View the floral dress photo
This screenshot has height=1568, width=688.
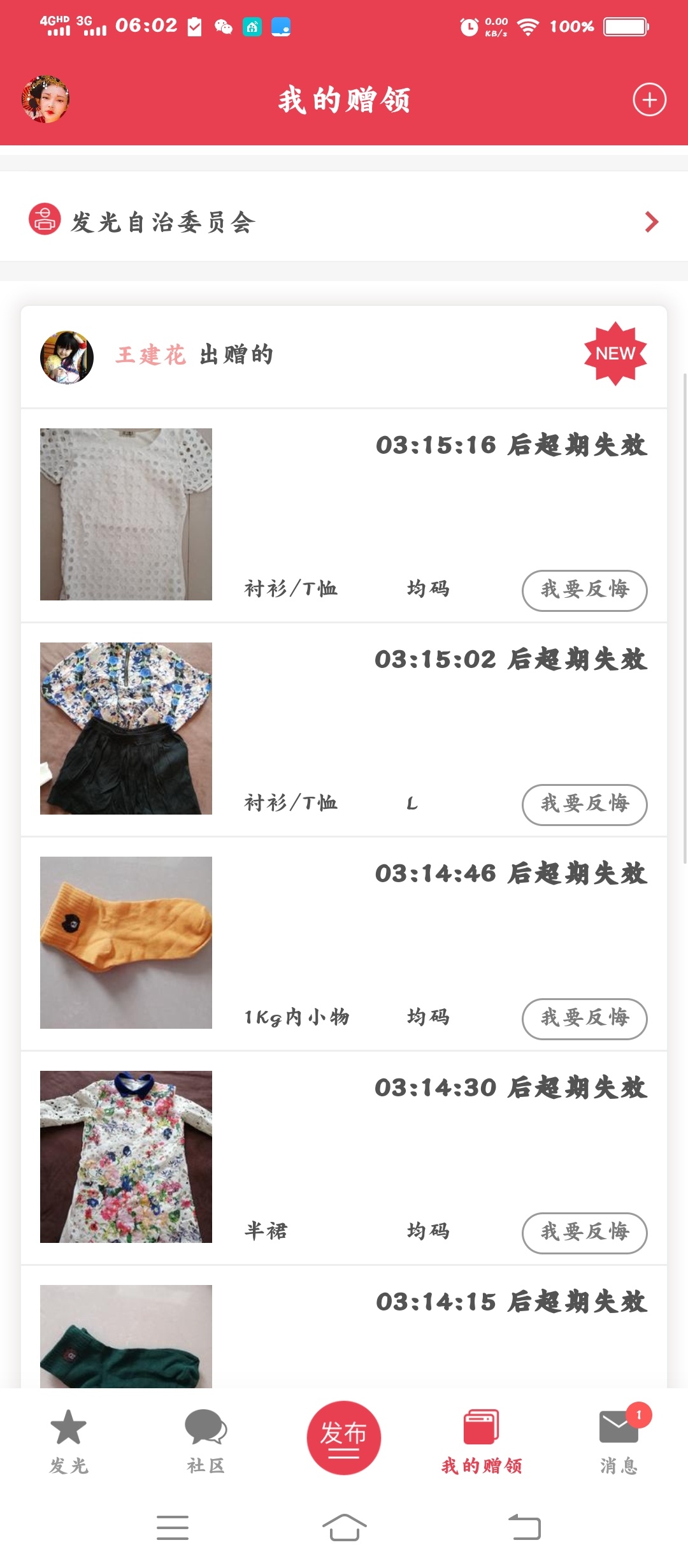[126, 1156]
